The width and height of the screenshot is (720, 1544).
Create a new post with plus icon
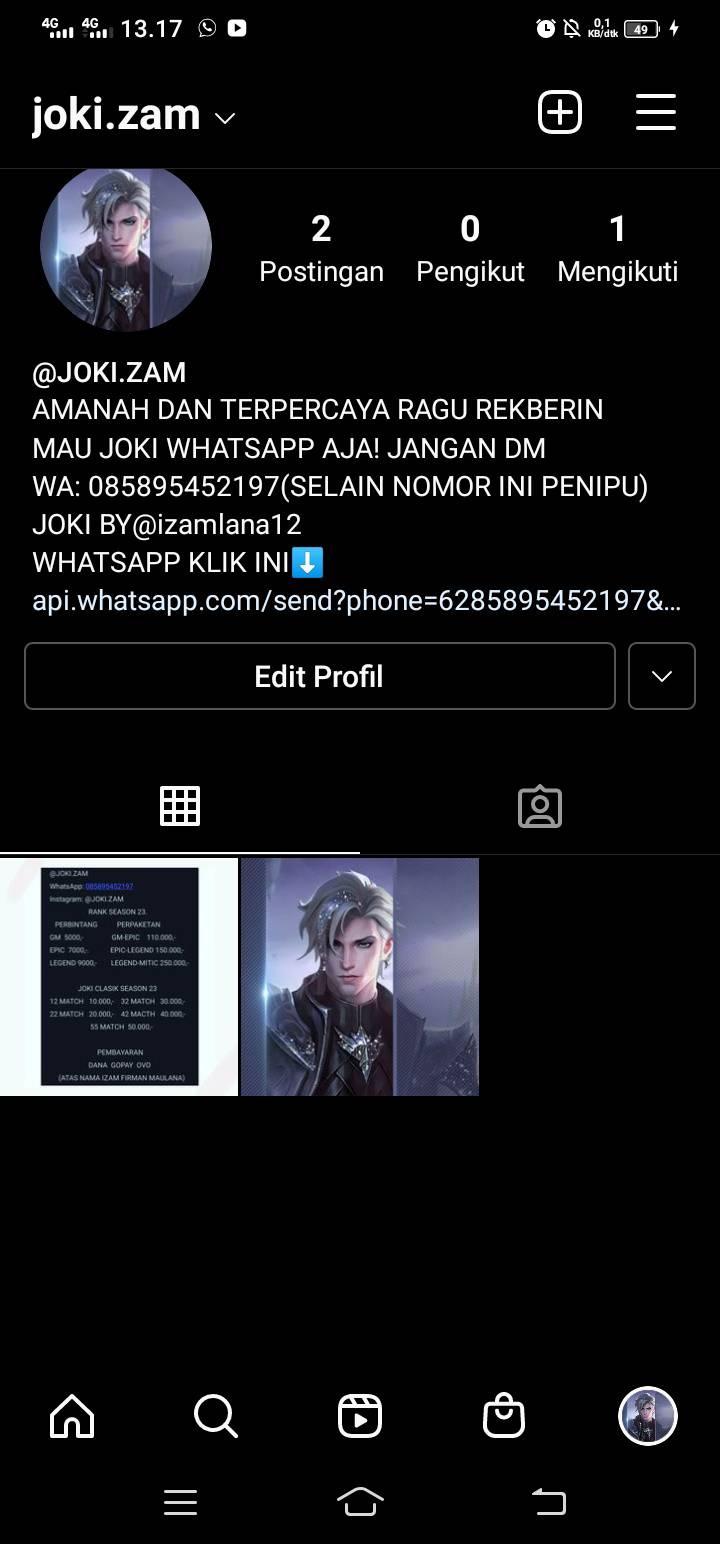pos(560,112)
